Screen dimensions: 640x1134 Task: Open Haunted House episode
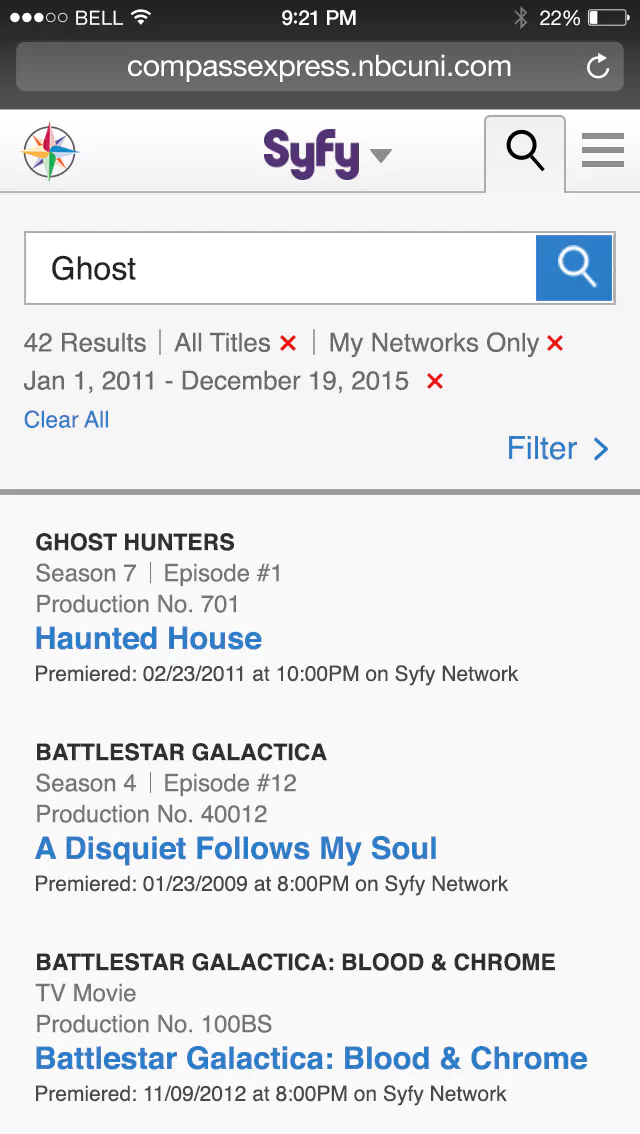pos(148,638)
